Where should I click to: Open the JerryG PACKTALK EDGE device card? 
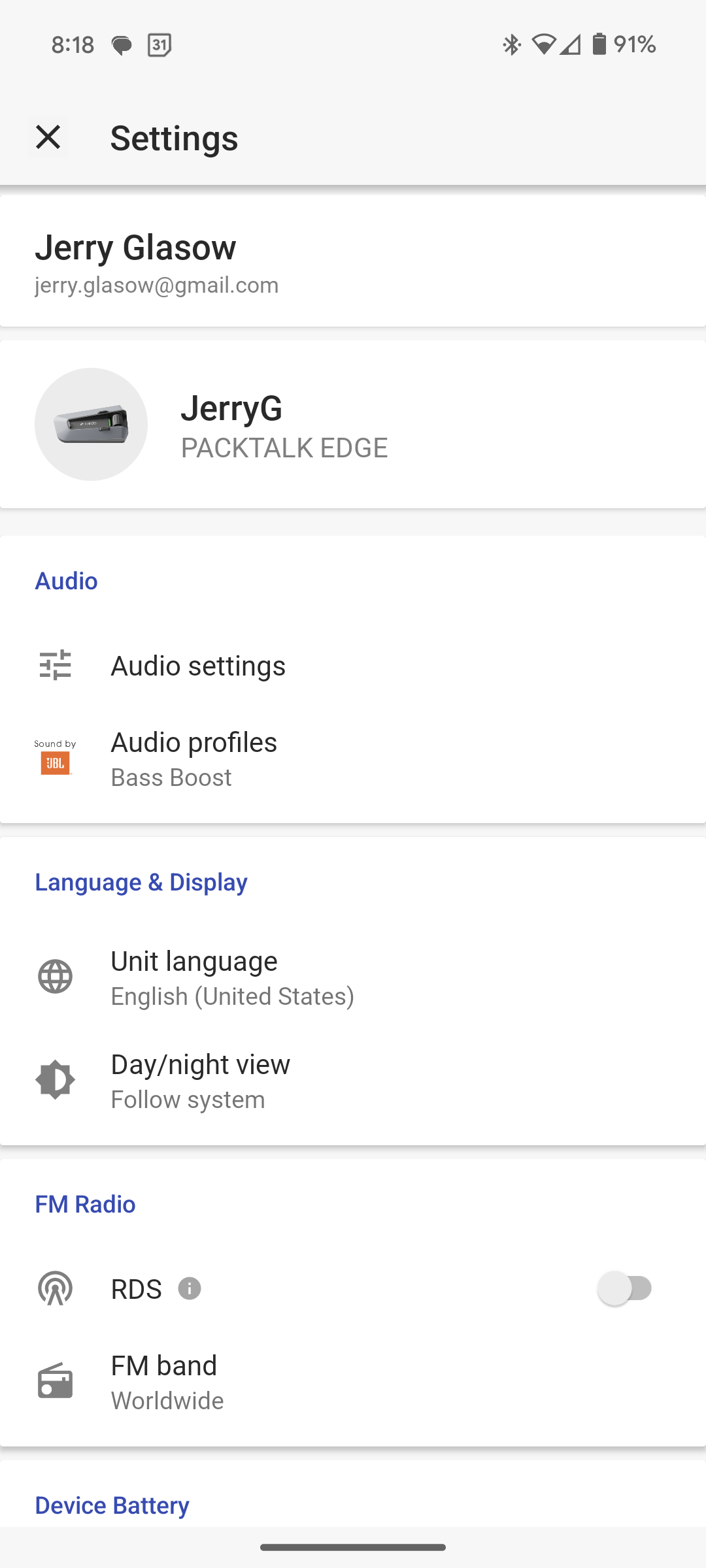pyautogui.click(x=353, y=425)
